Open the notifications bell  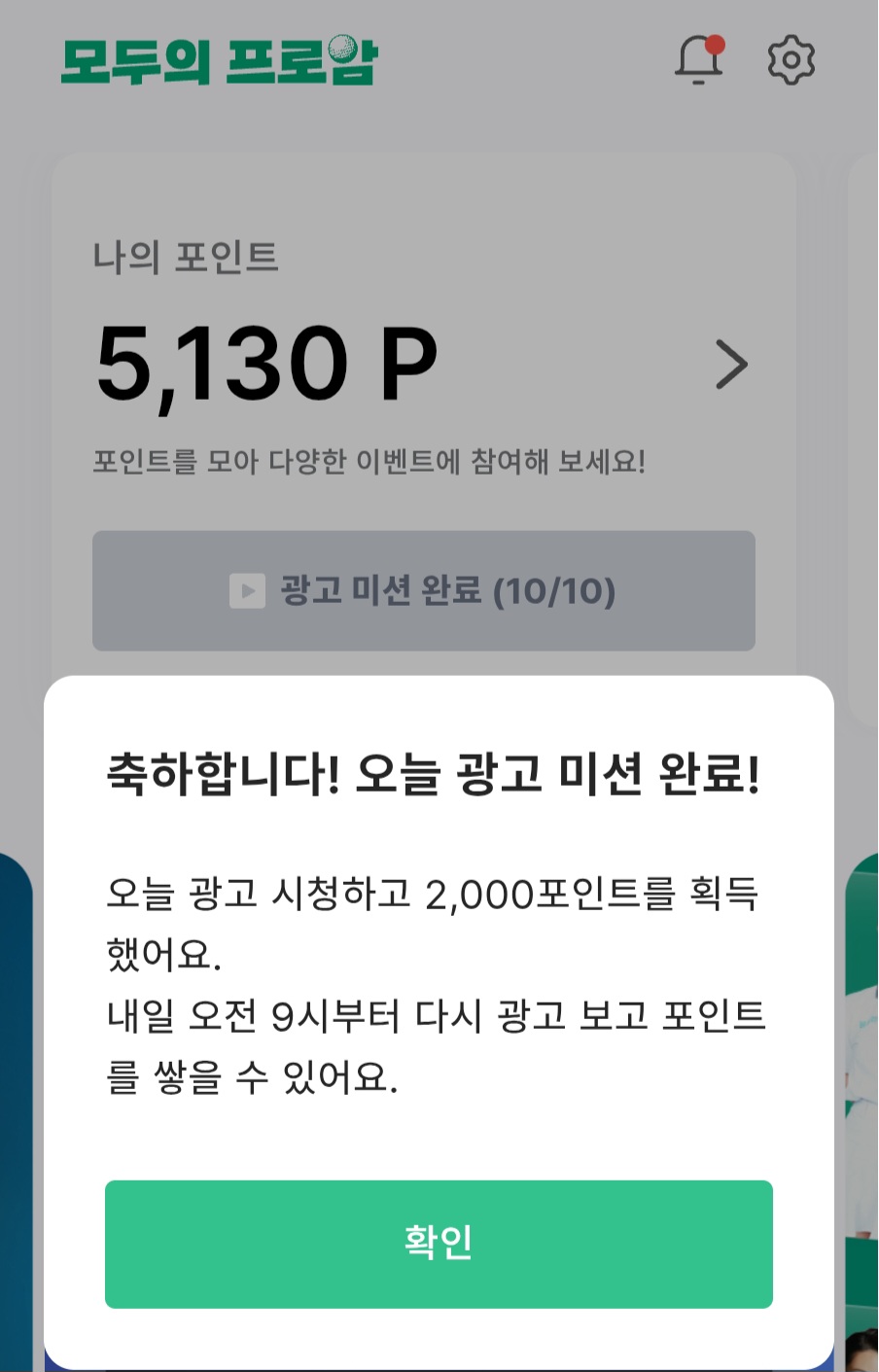coord(698,60)
